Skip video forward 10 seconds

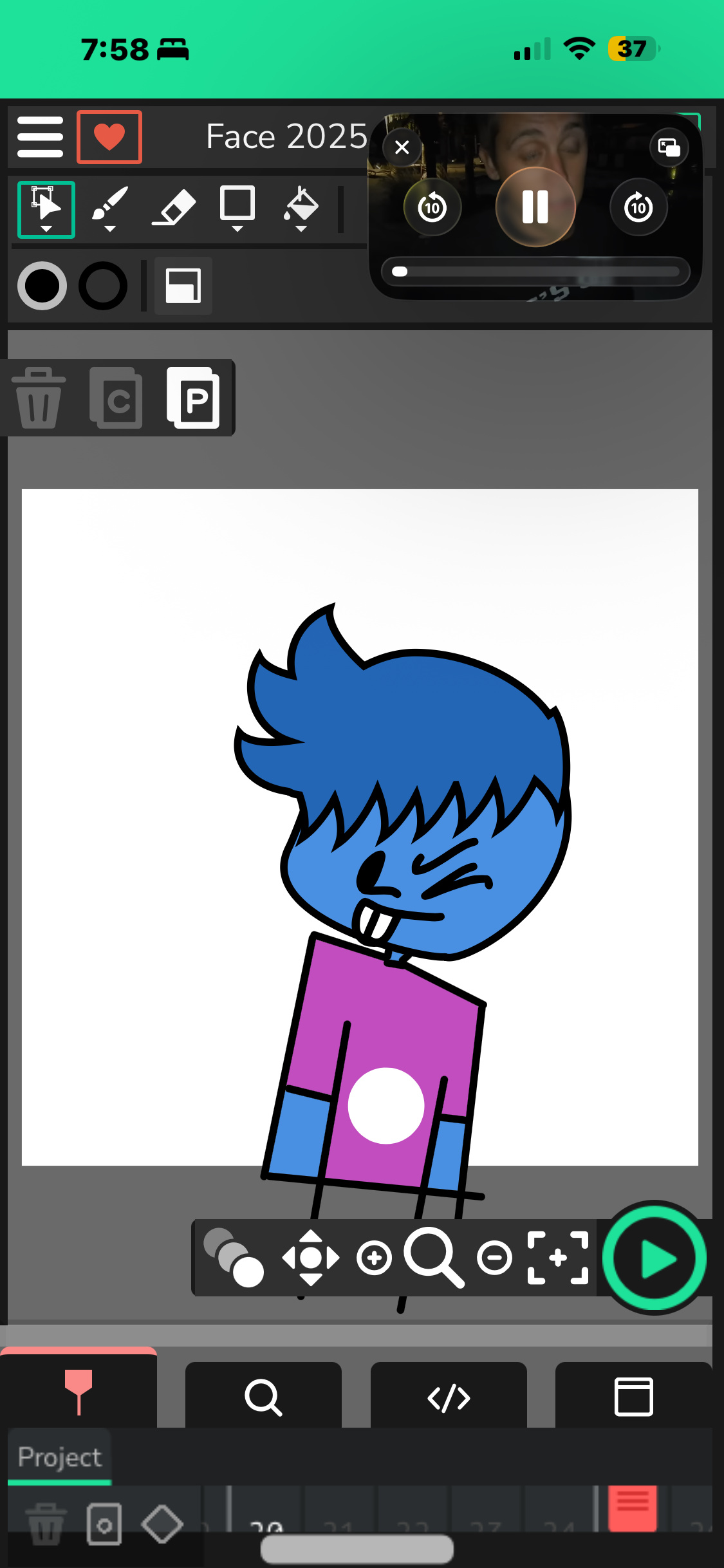[638, 207]
